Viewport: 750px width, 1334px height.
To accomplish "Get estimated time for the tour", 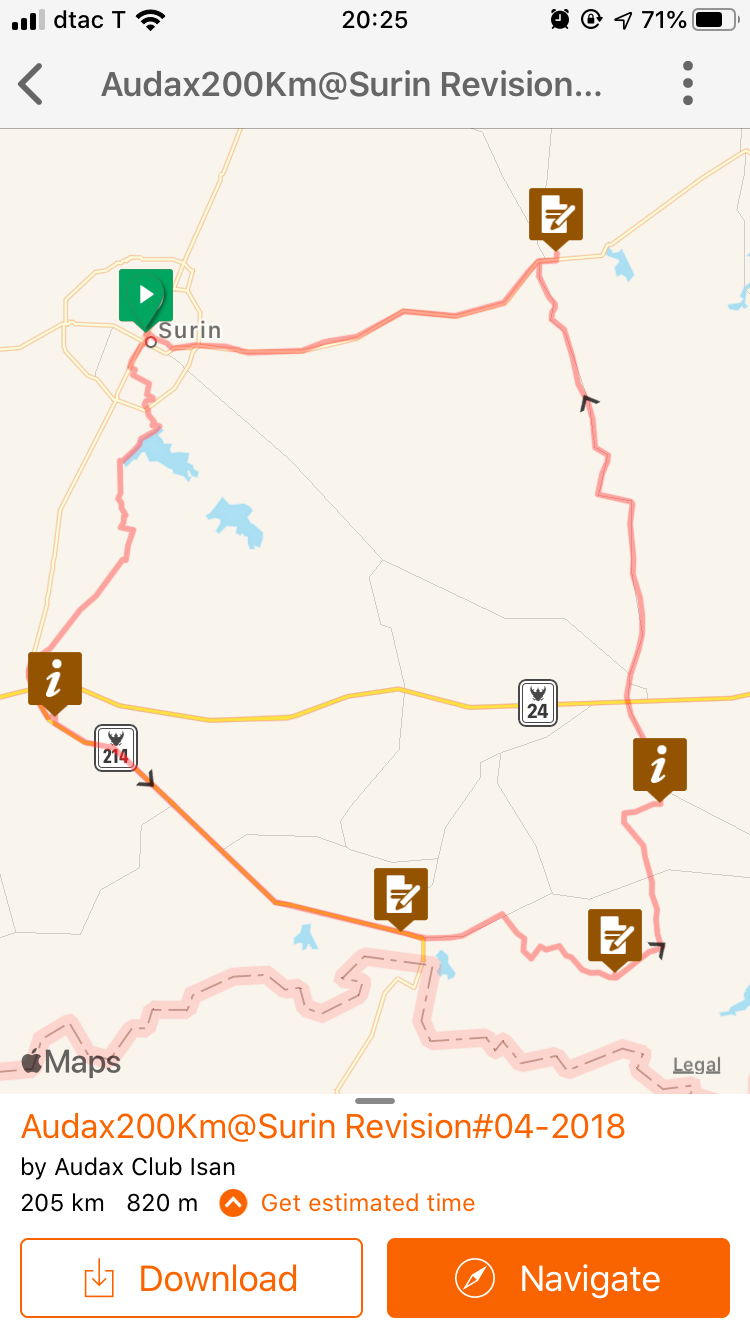I will (x=348, y=1203).
